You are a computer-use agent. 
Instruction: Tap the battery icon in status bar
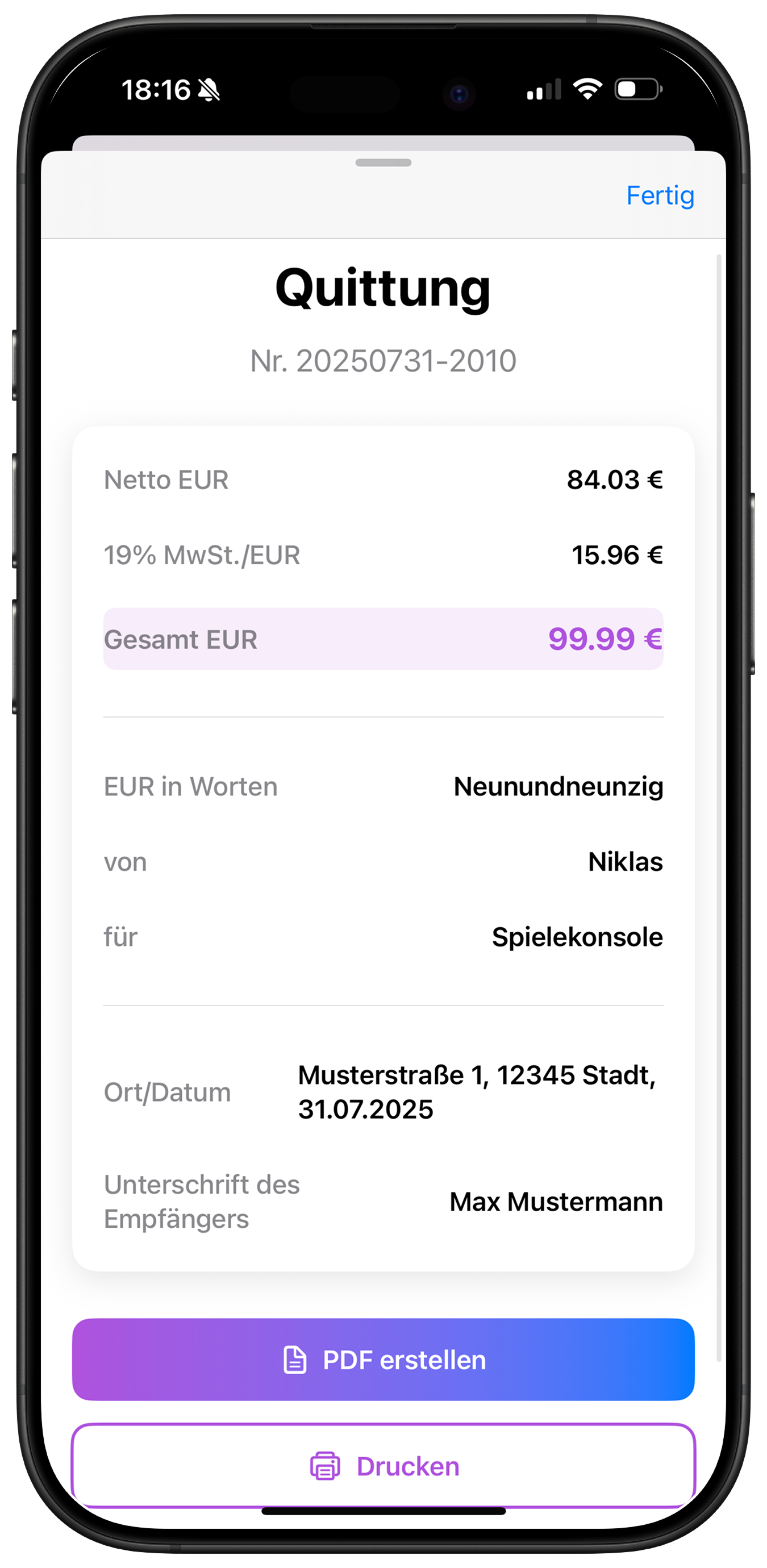click(x=636, y=90)
